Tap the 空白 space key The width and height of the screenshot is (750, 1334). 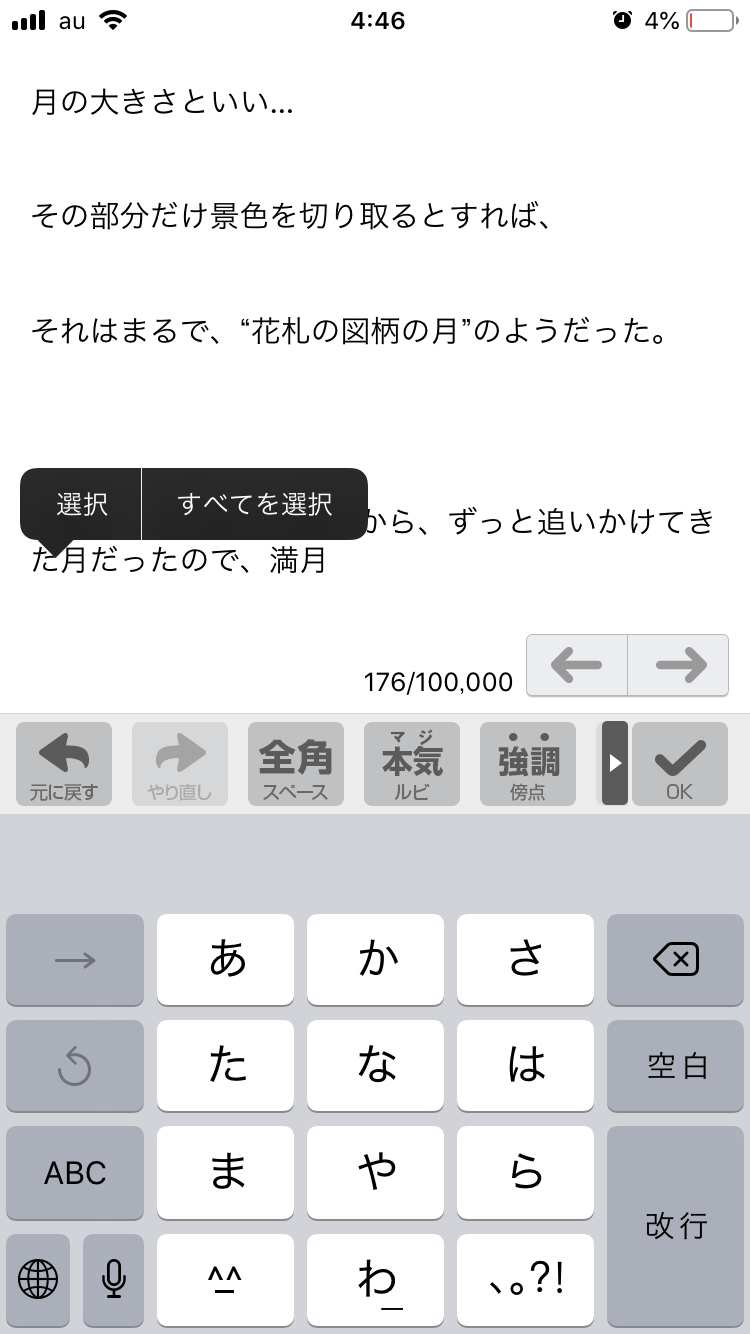tap(675, 1066)
